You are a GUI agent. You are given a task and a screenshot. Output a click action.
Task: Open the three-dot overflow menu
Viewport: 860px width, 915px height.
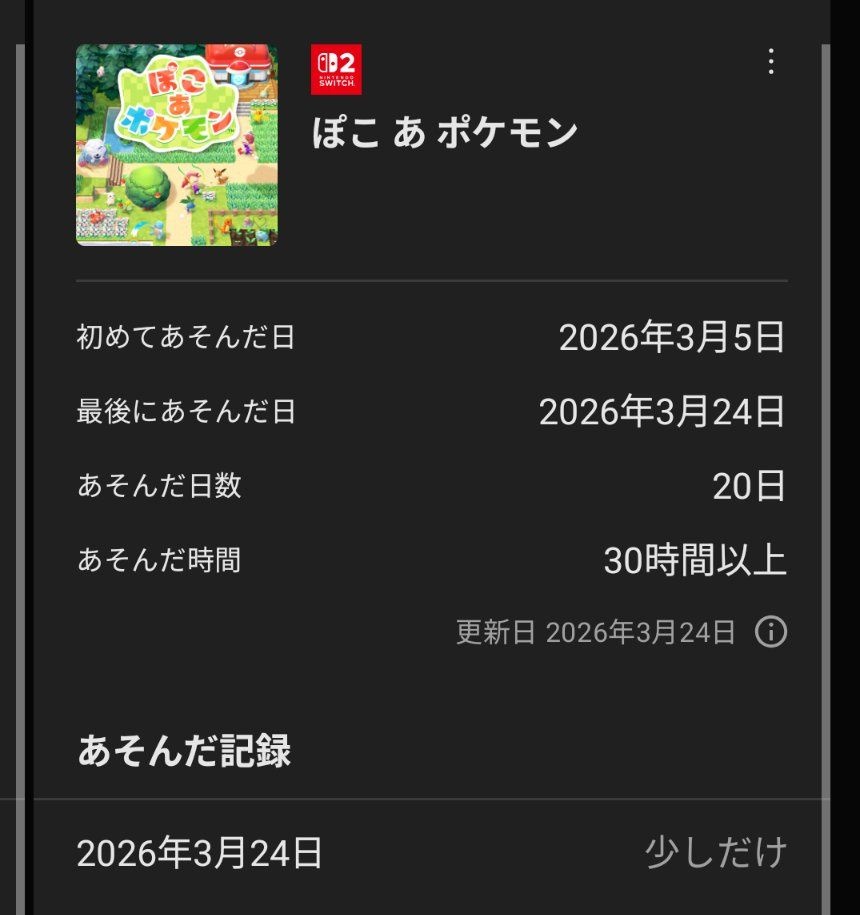(770, 62)
